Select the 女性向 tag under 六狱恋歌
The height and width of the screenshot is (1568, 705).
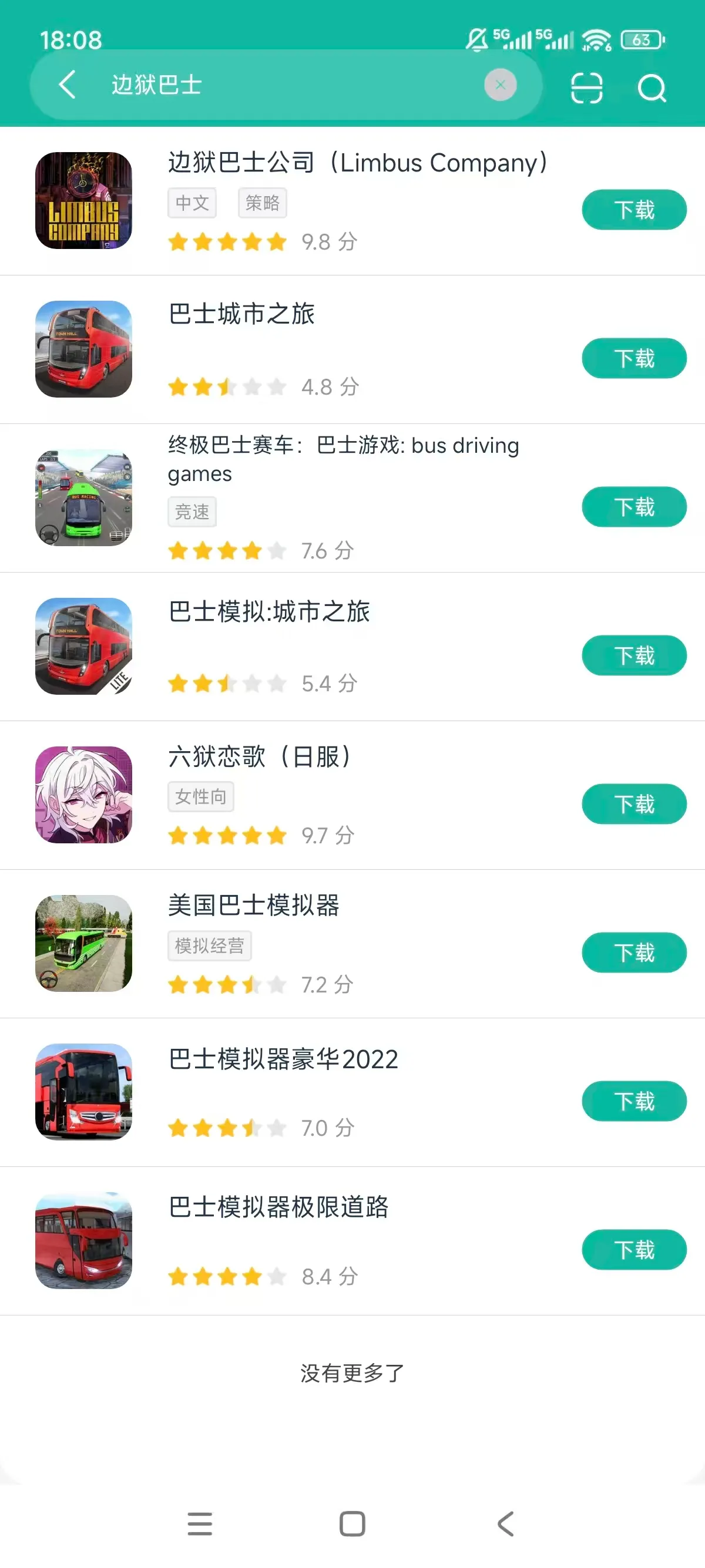pos(200,796)
